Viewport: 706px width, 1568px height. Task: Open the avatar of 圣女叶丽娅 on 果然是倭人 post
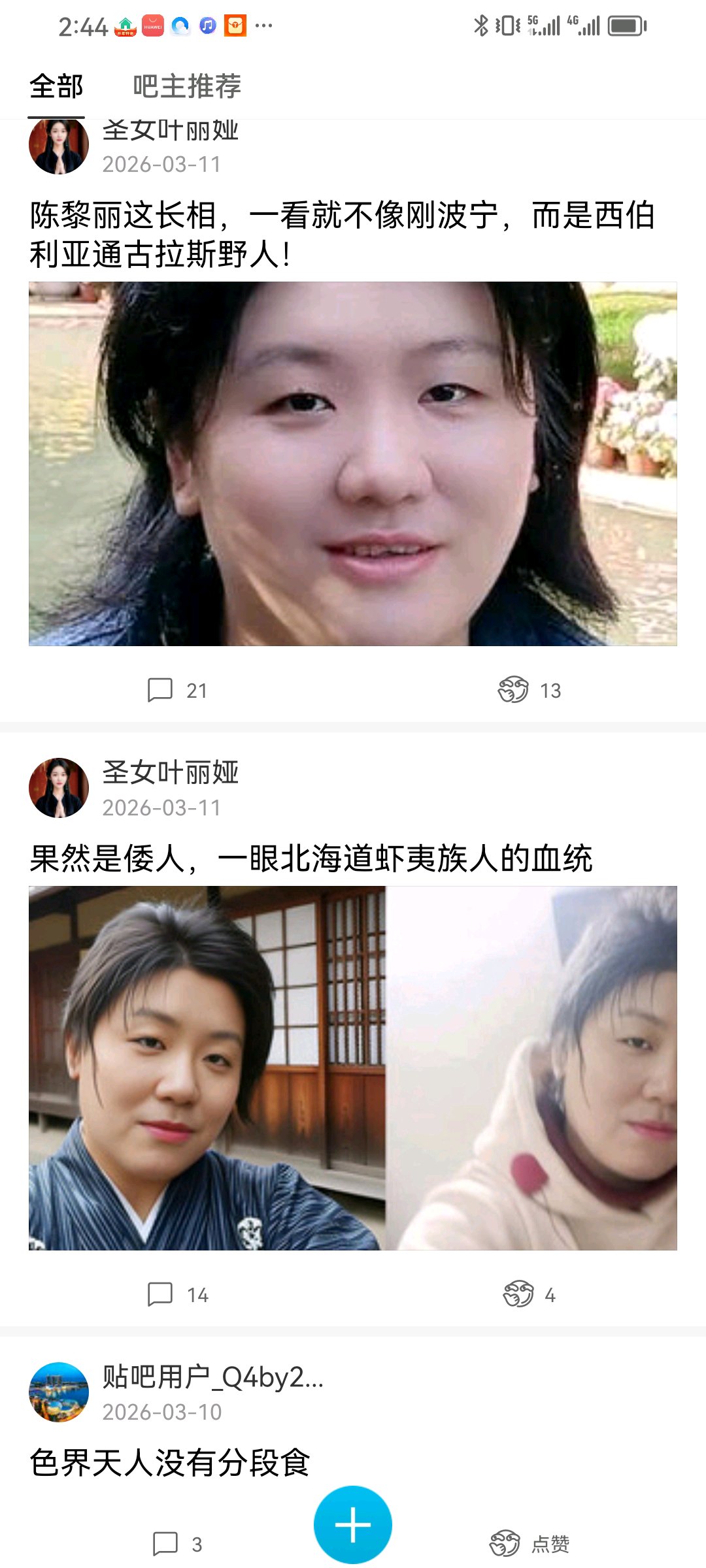point(59,788)
